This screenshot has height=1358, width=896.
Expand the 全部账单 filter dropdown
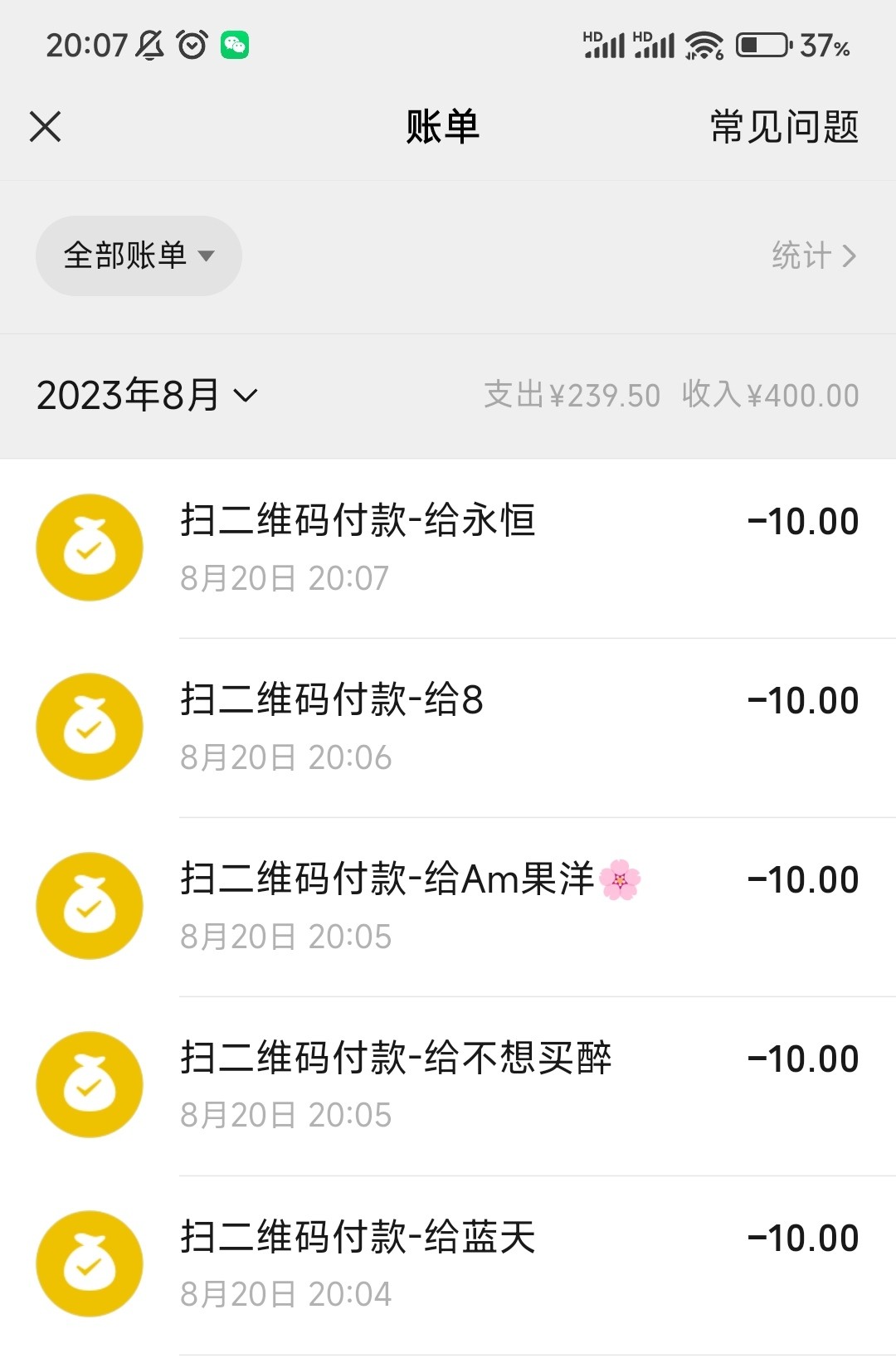(x=139, y=256)
